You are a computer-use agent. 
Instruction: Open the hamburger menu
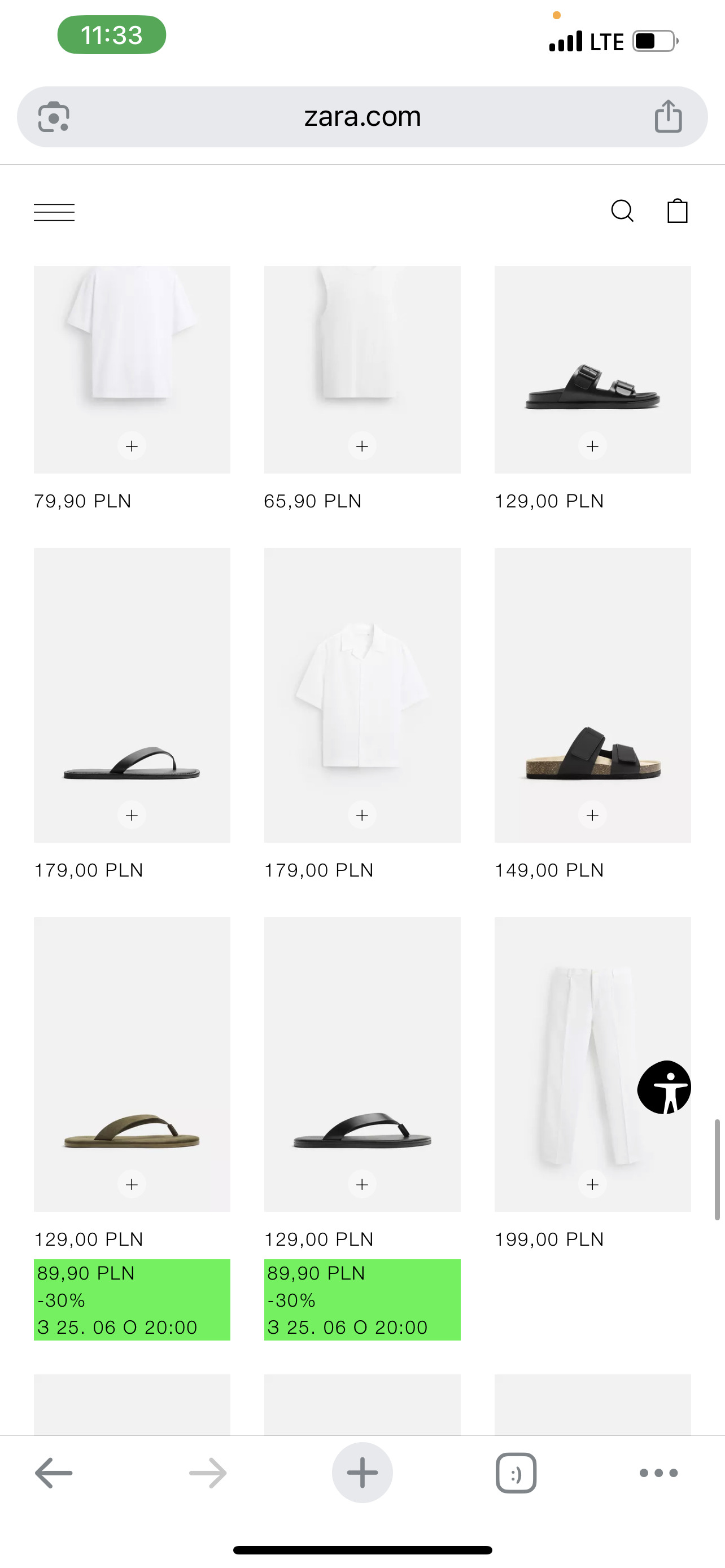tap(54, 212)
